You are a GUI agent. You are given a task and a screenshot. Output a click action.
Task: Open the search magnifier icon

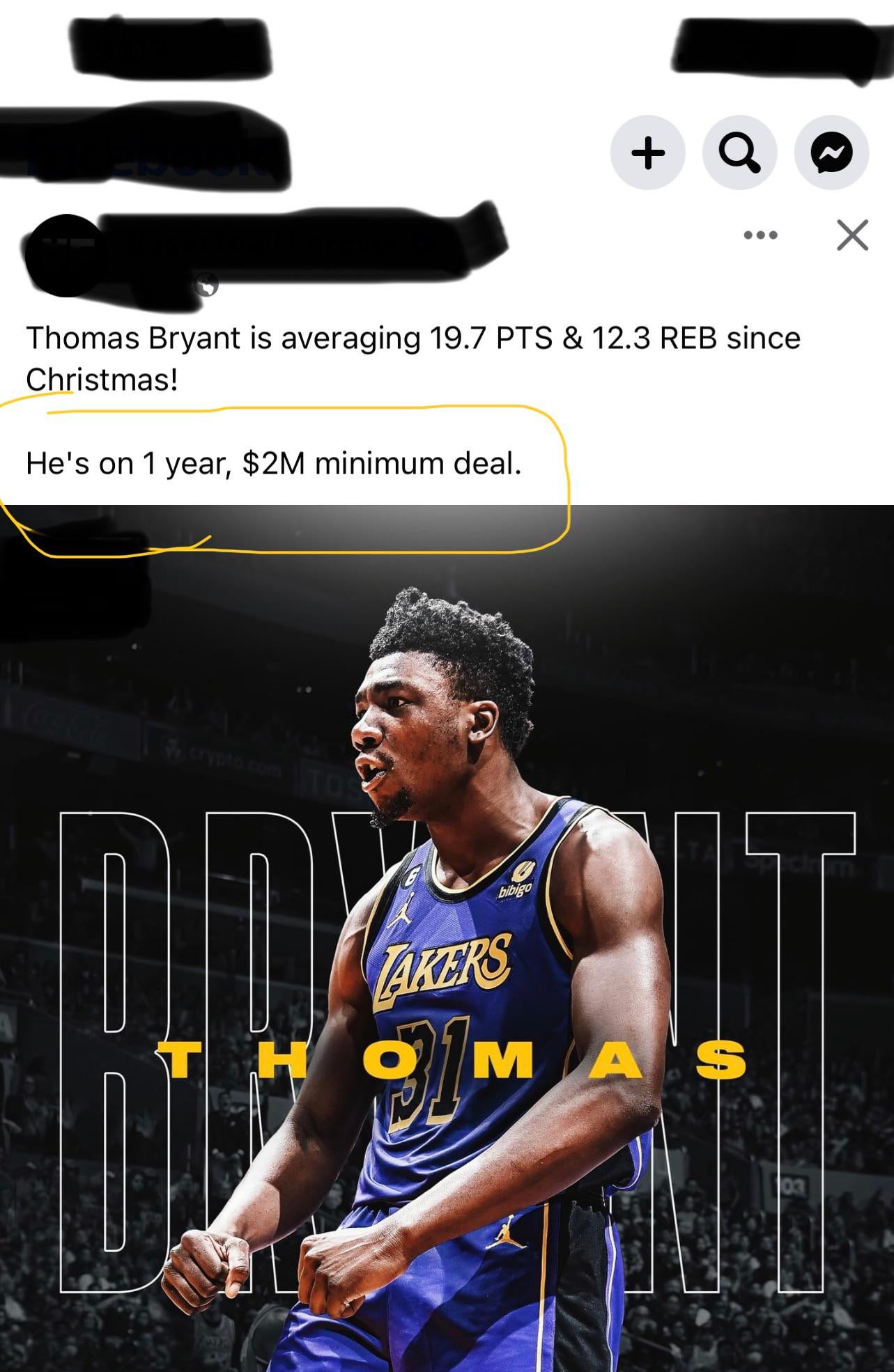(739, 153)
